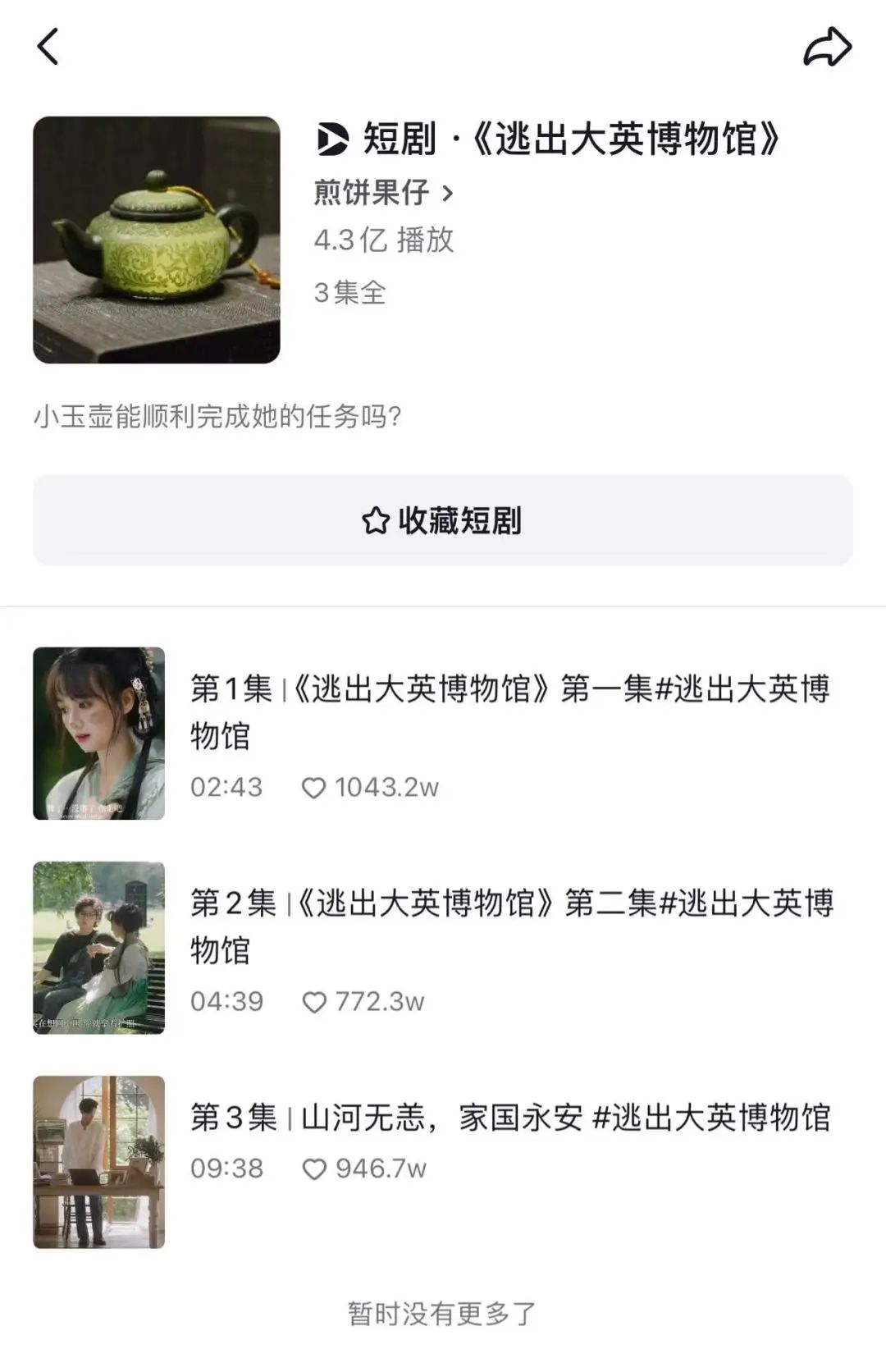Share this short drama series
Viewport: 886px width, 1372px height.
pyautogui.click(x=827, y=47)
